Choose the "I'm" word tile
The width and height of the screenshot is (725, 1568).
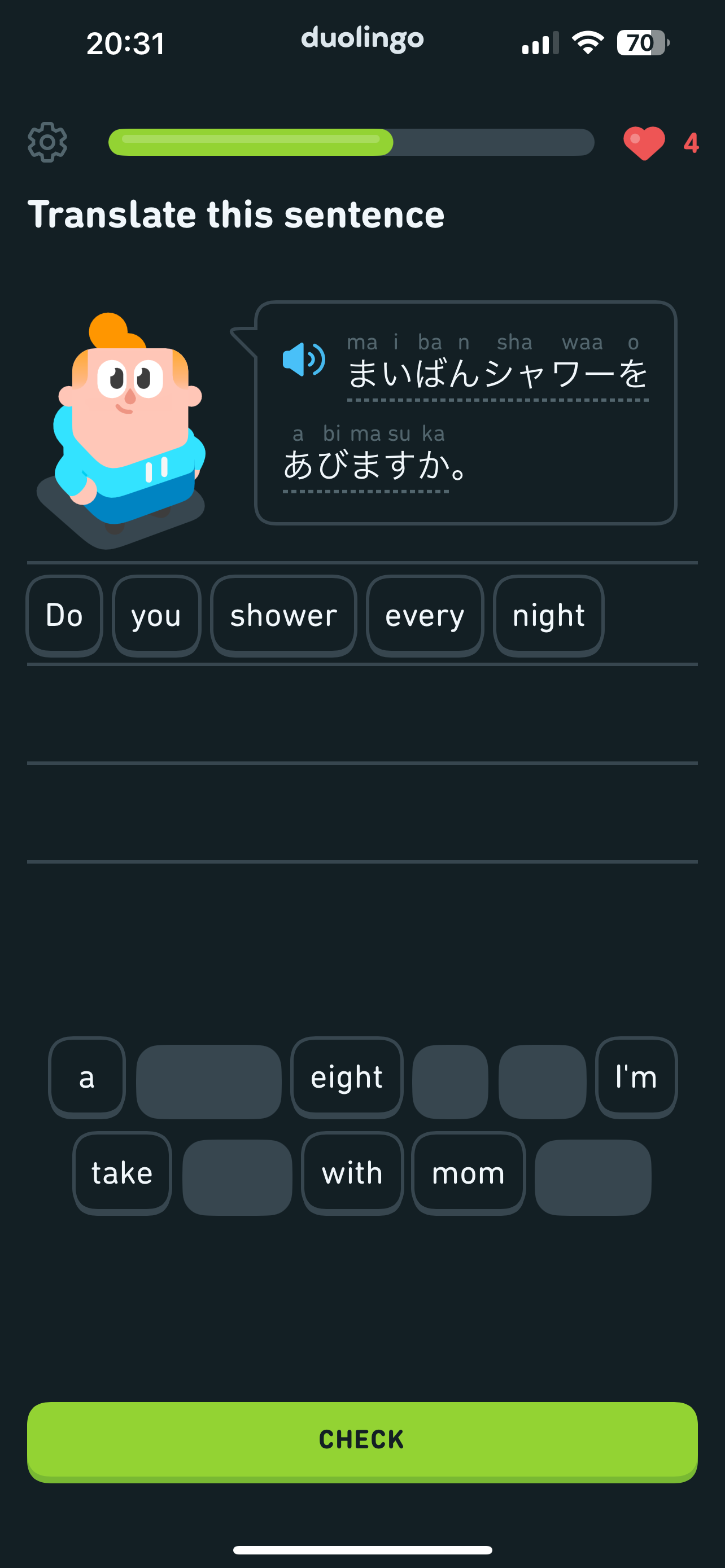636,1077
